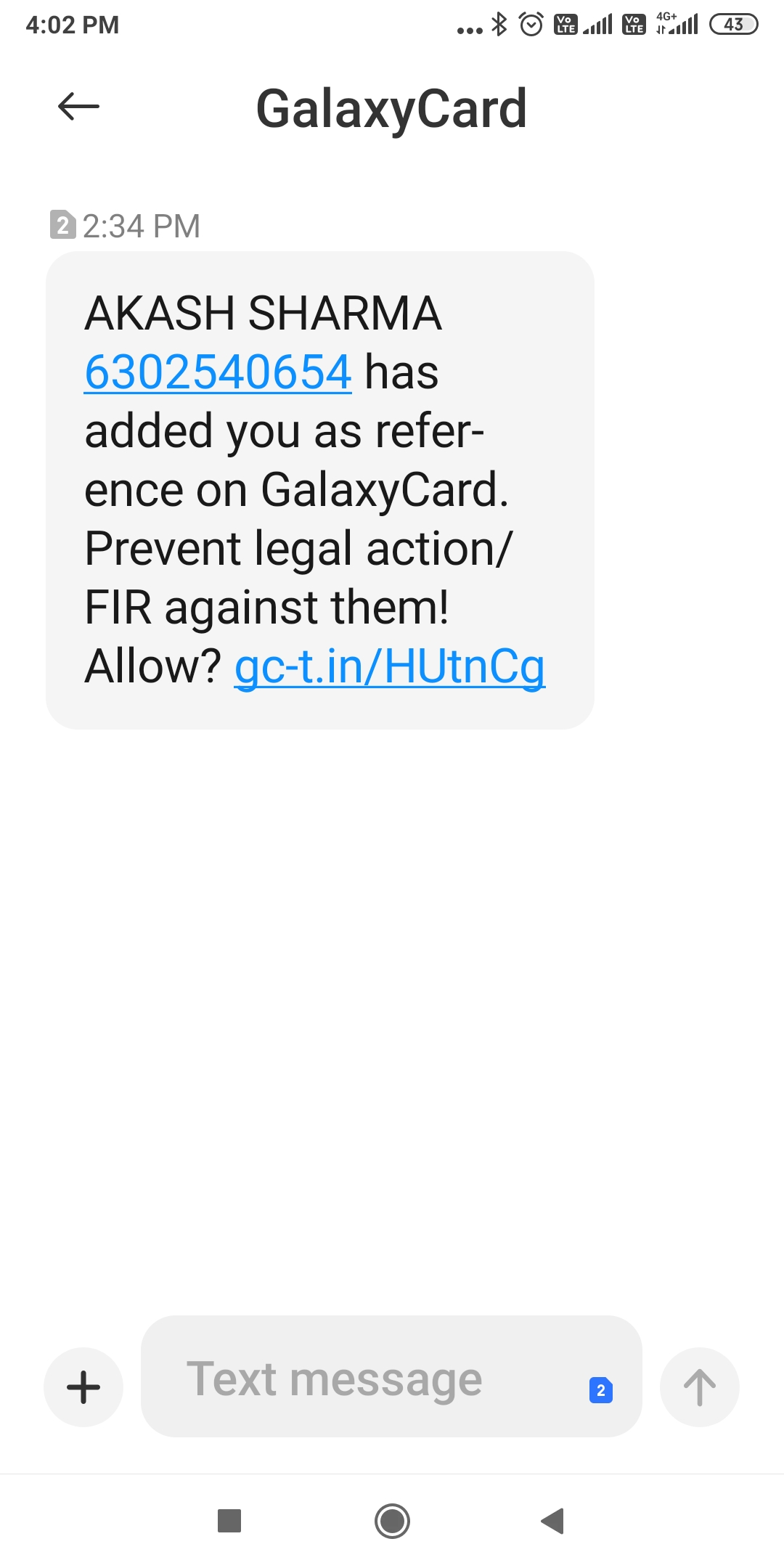
Task: Focus the Text message input field
Action: point(363,1378)
